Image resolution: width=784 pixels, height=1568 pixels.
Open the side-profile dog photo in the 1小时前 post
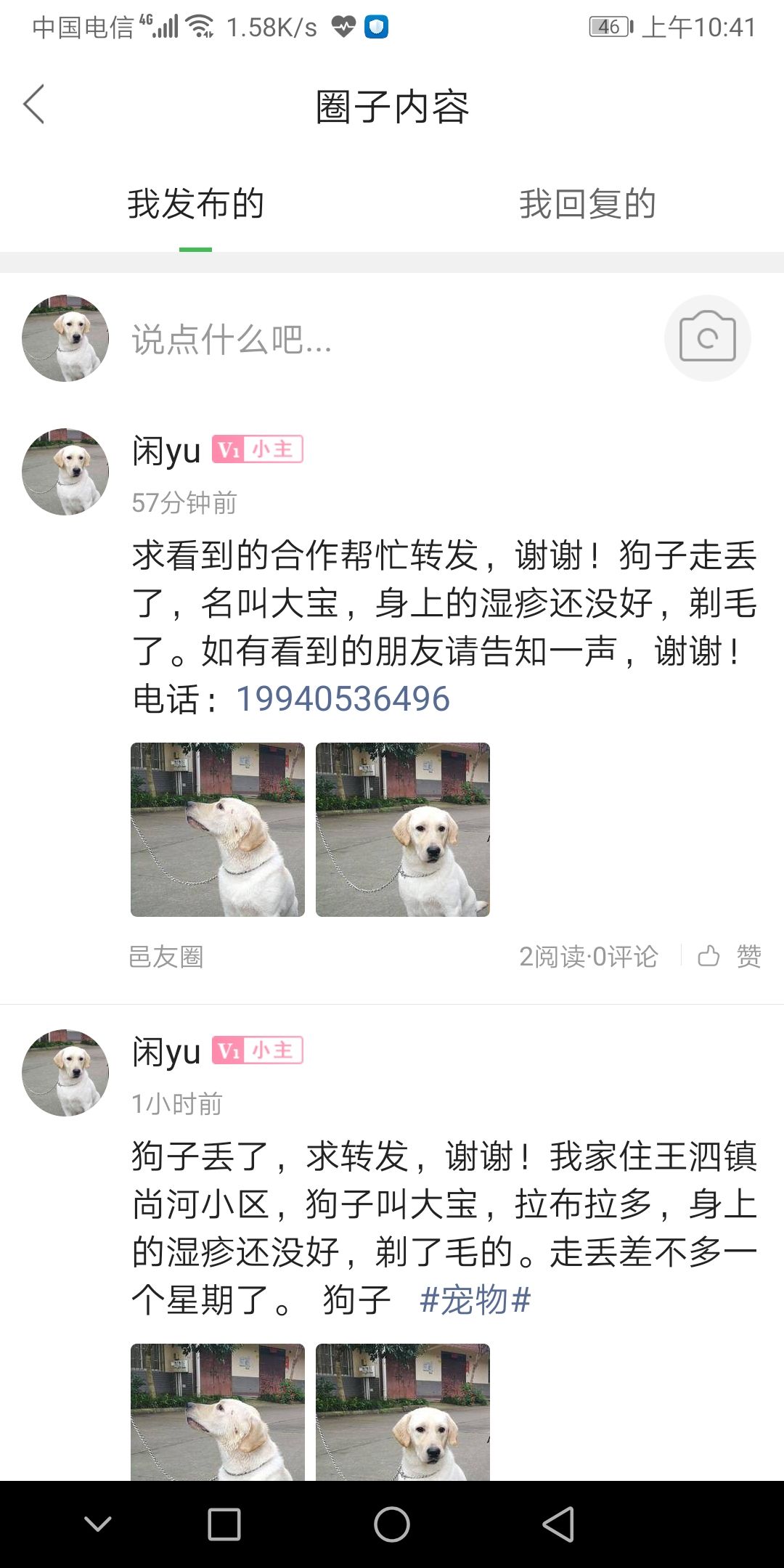[218, 1412]
